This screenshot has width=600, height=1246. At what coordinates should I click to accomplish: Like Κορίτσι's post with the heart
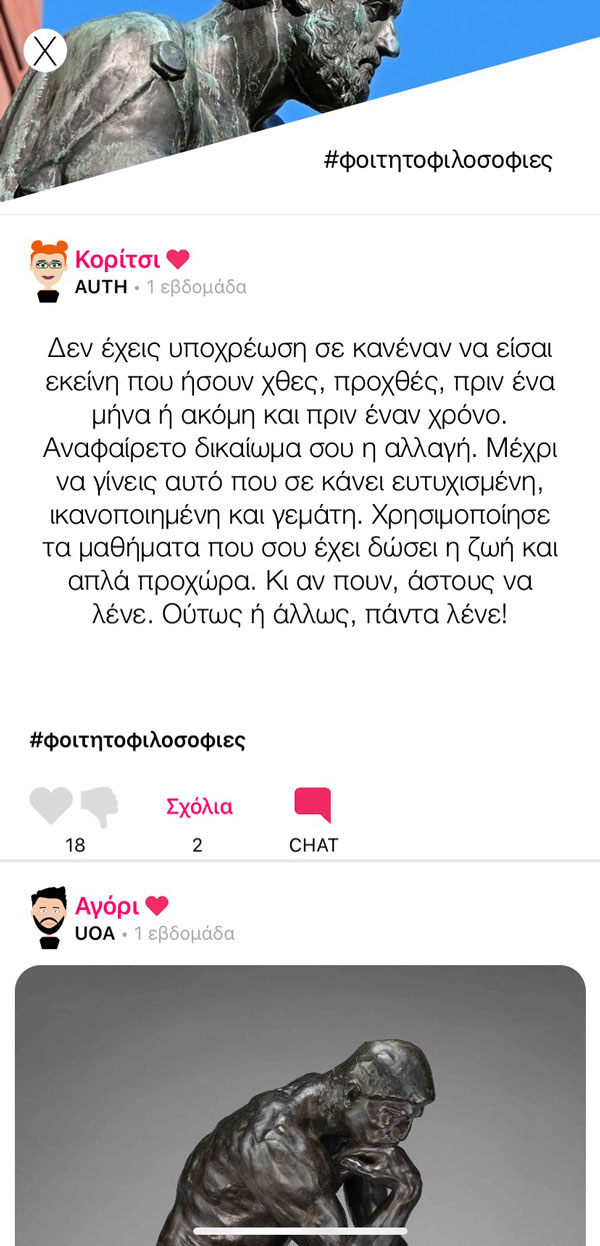coord(51,805)
